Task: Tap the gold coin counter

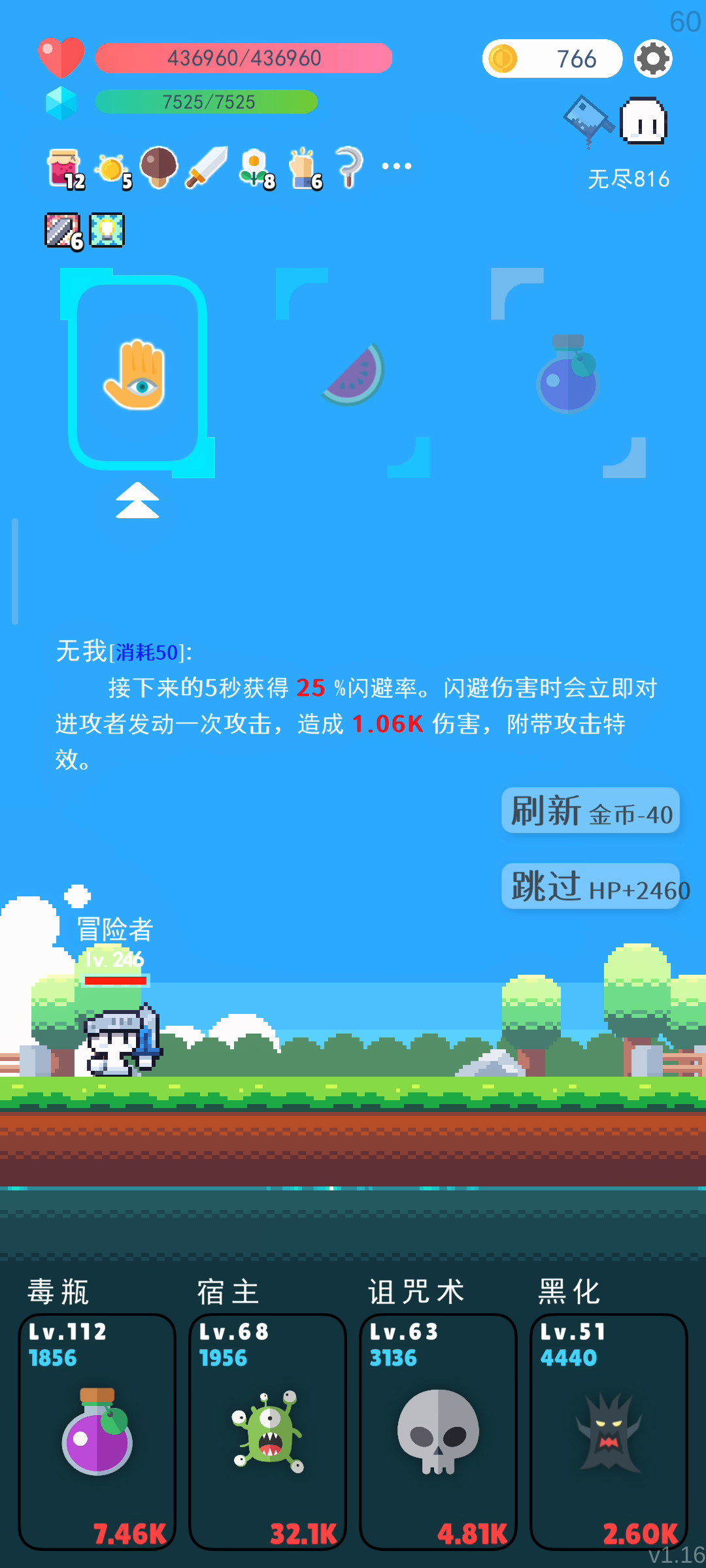Action: pos(552,59)
